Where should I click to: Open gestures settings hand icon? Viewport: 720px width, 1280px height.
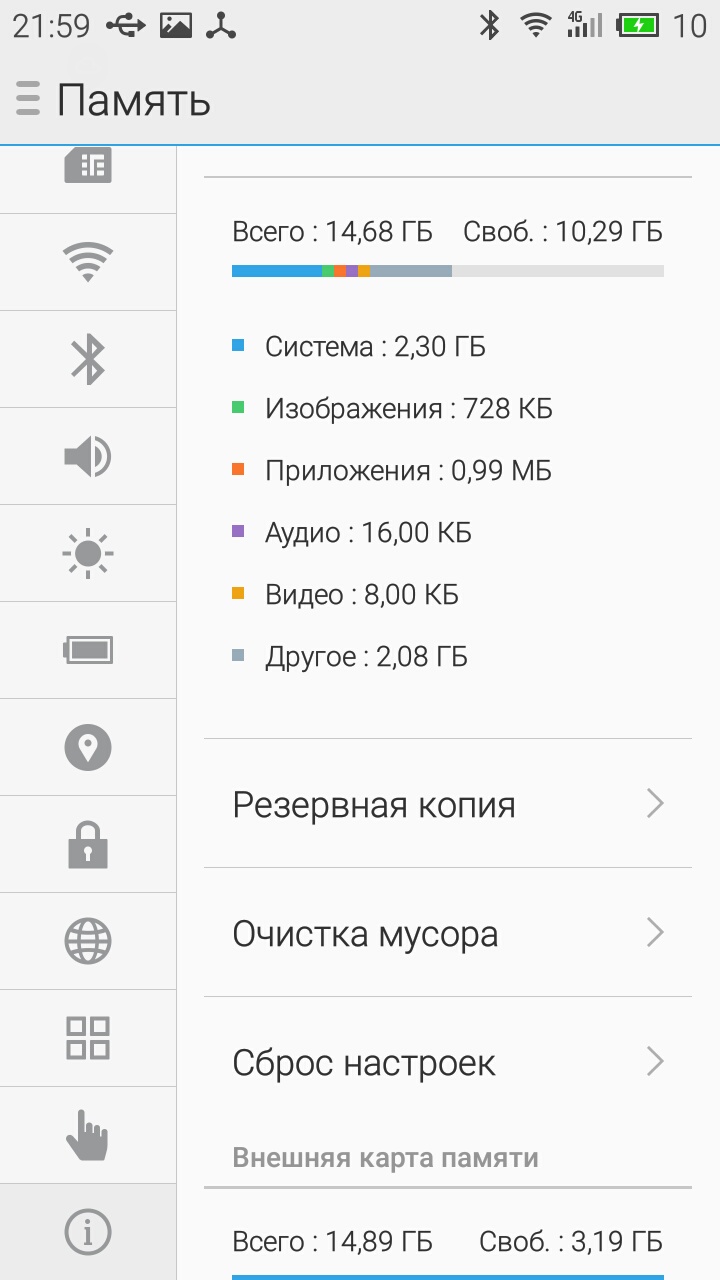(88, 1135)
